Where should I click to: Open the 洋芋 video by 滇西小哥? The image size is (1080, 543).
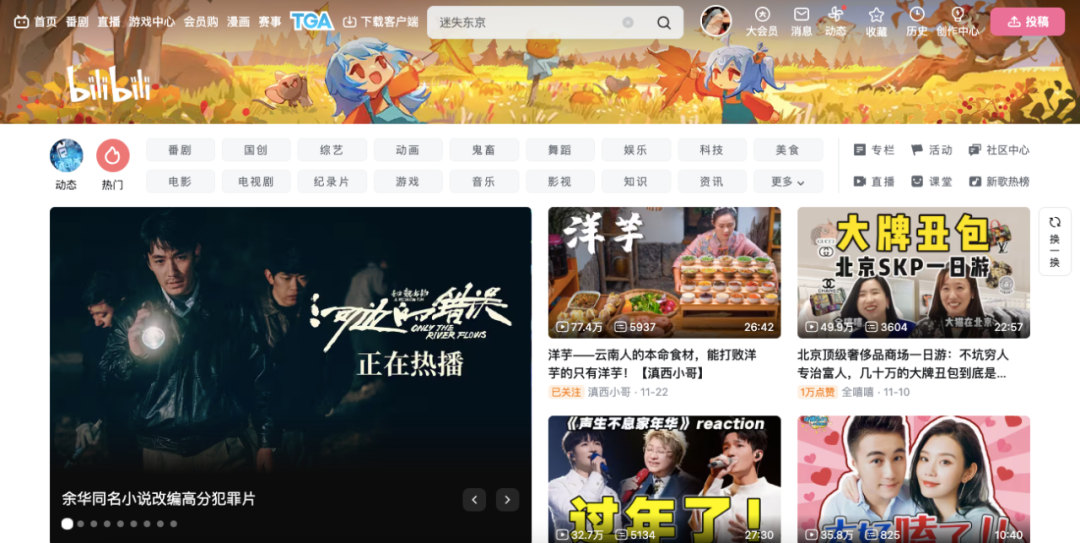click(664, 272)
